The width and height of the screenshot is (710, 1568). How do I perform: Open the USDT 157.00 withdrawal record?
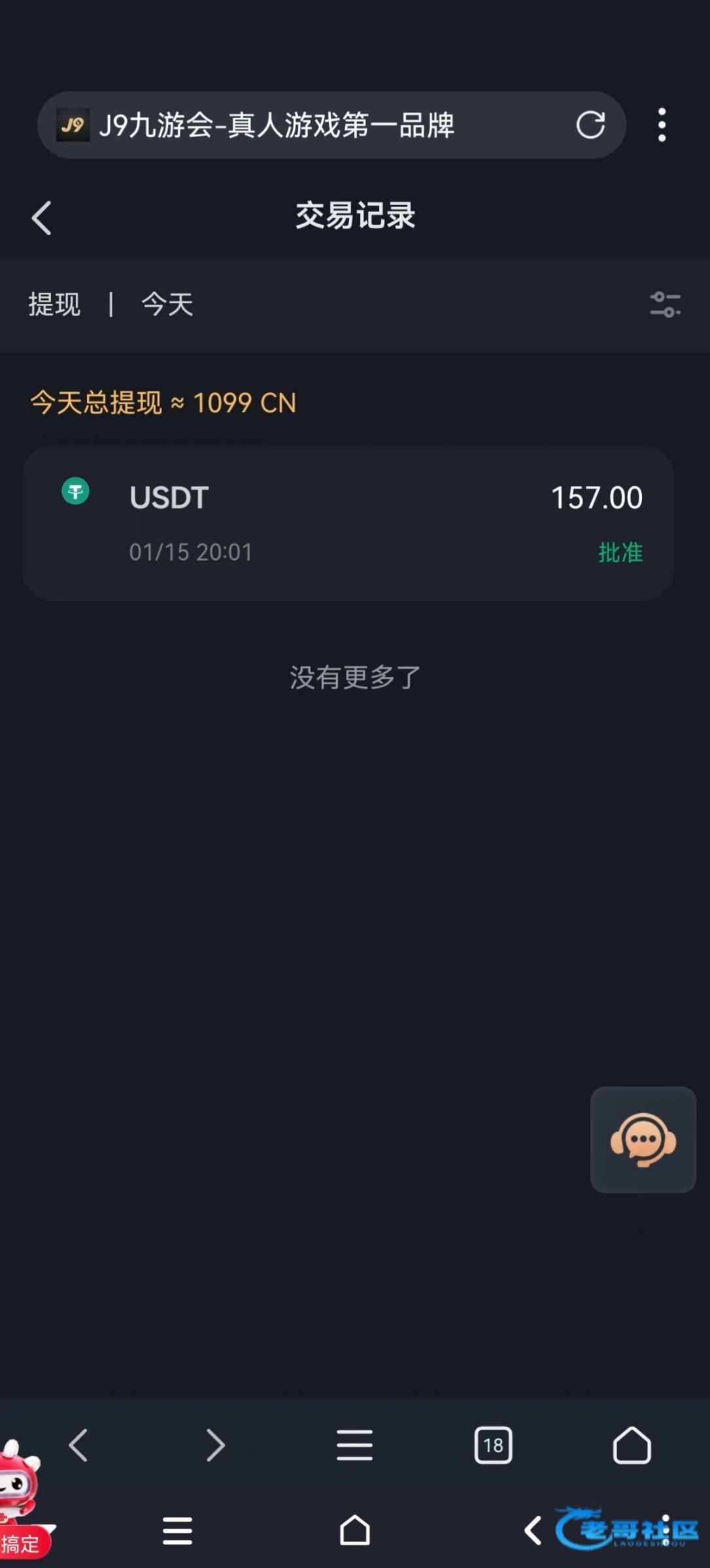[x=348, y=523]
